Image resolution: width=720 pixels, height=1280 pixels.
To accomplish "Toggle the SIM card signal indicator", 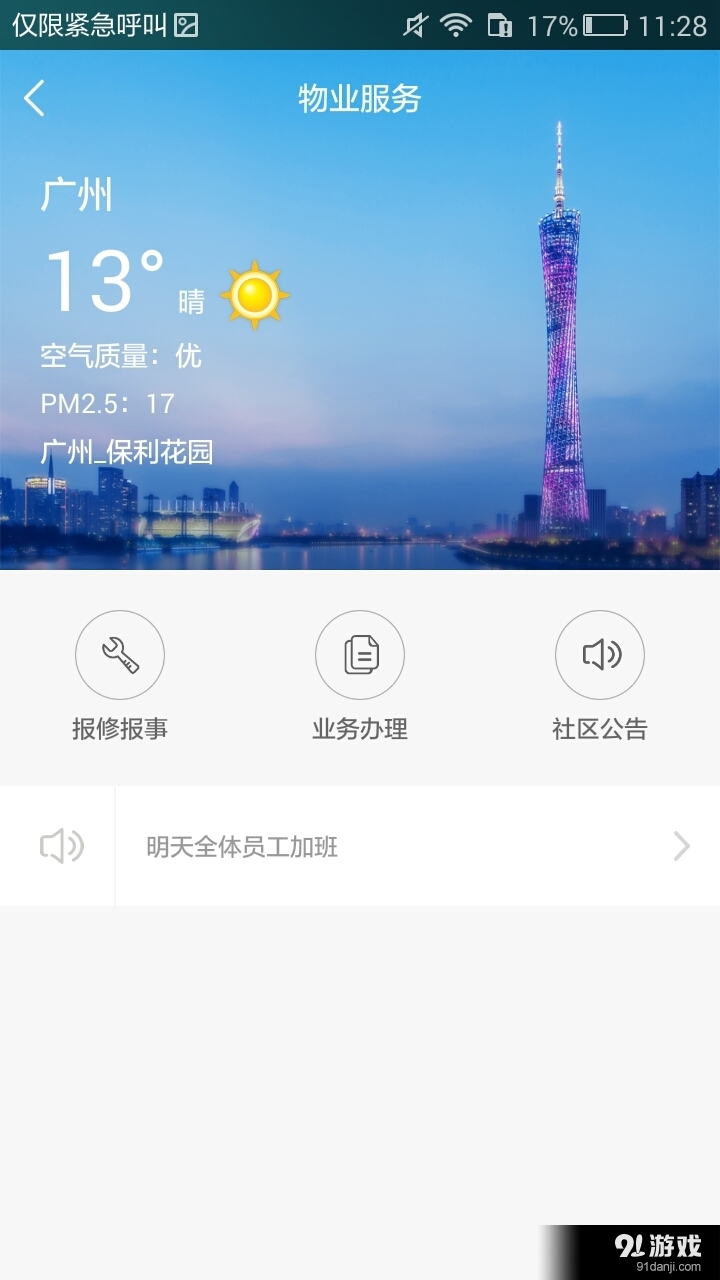I will 497,24.
